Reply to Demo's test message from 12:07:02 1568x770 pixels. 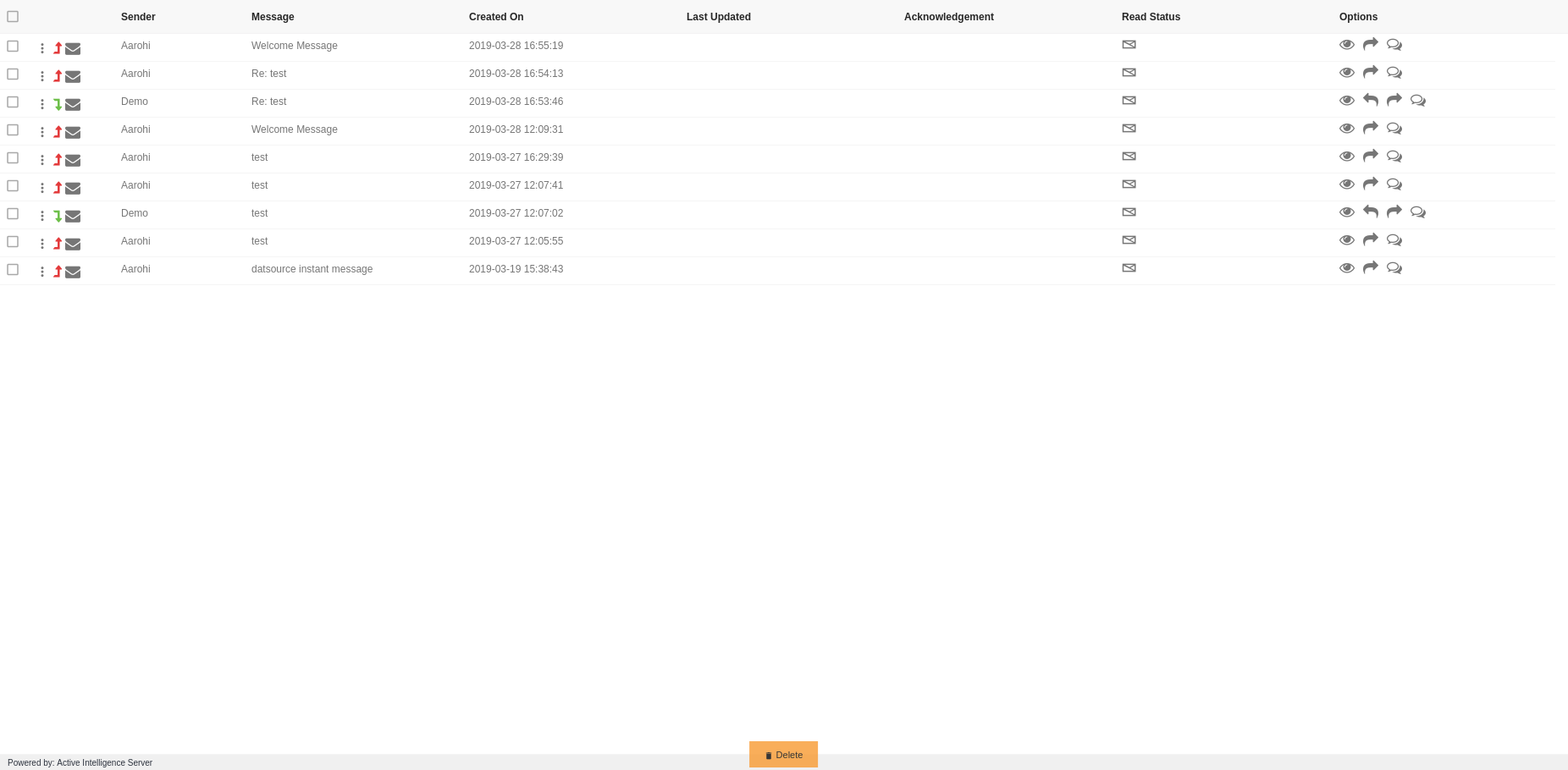click(x=1370, y=212)
